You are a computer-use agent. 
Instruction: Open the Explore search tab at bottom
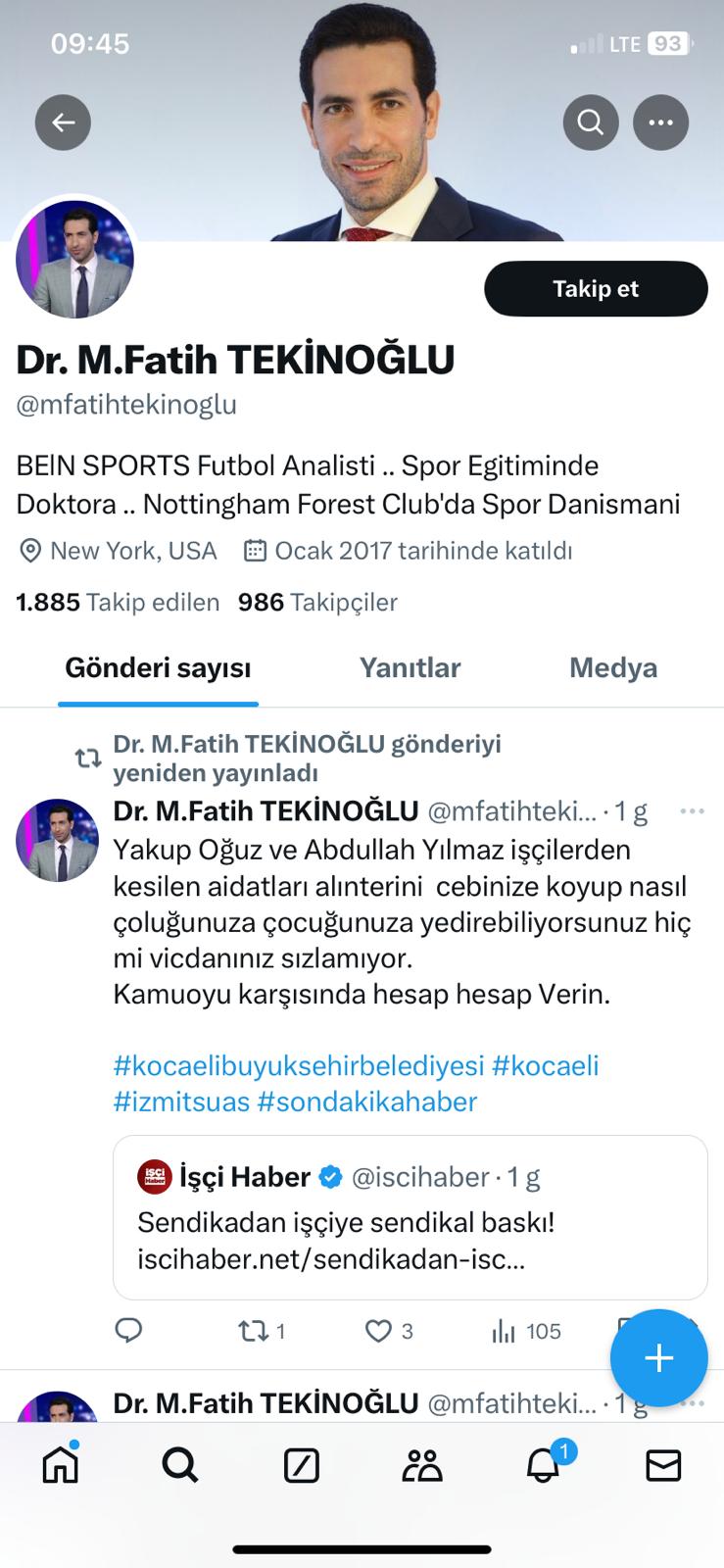(x=178, y=1465)
